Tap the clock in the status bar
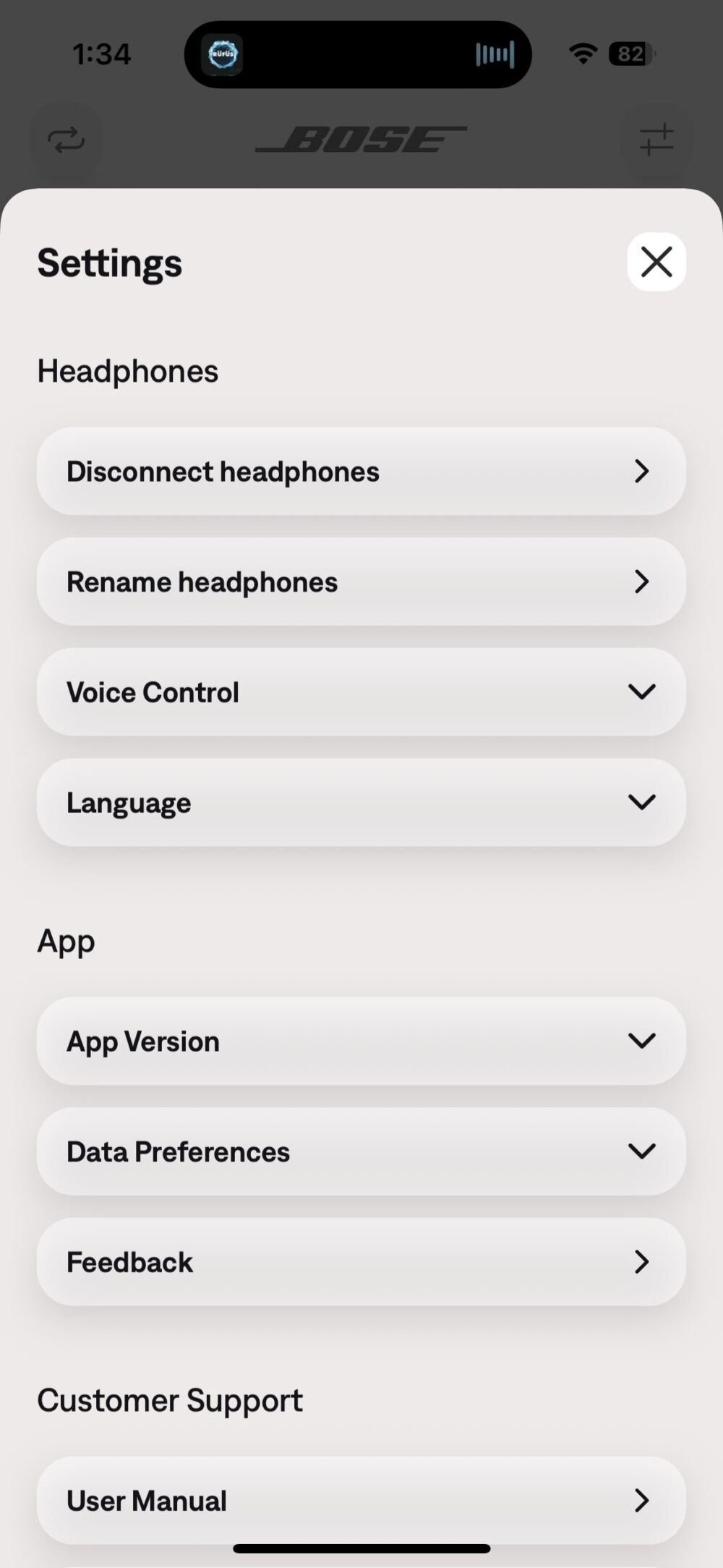 [x=102, y=54]
